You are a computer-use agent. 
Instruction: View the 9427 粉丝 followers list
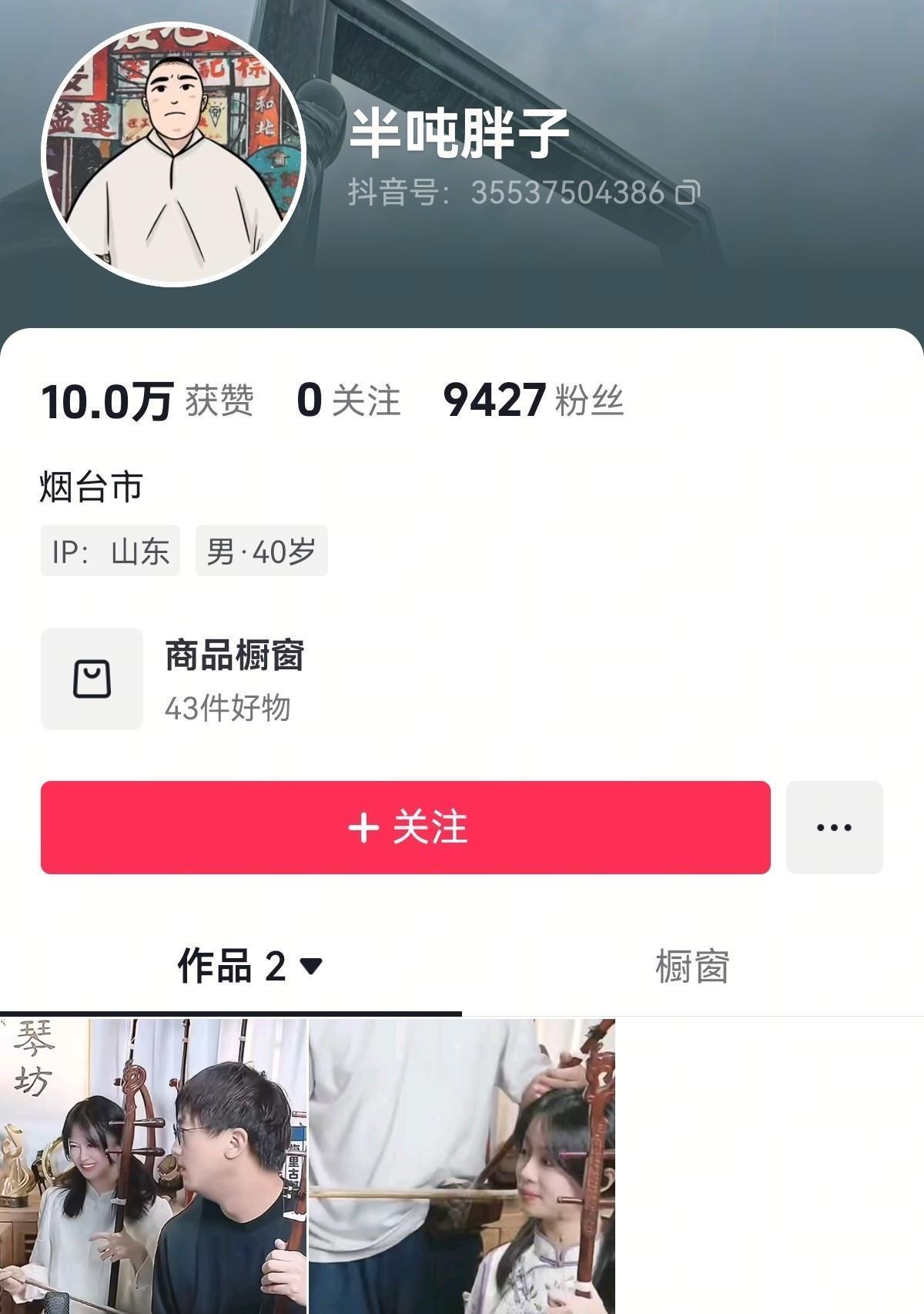coord(533,401)
